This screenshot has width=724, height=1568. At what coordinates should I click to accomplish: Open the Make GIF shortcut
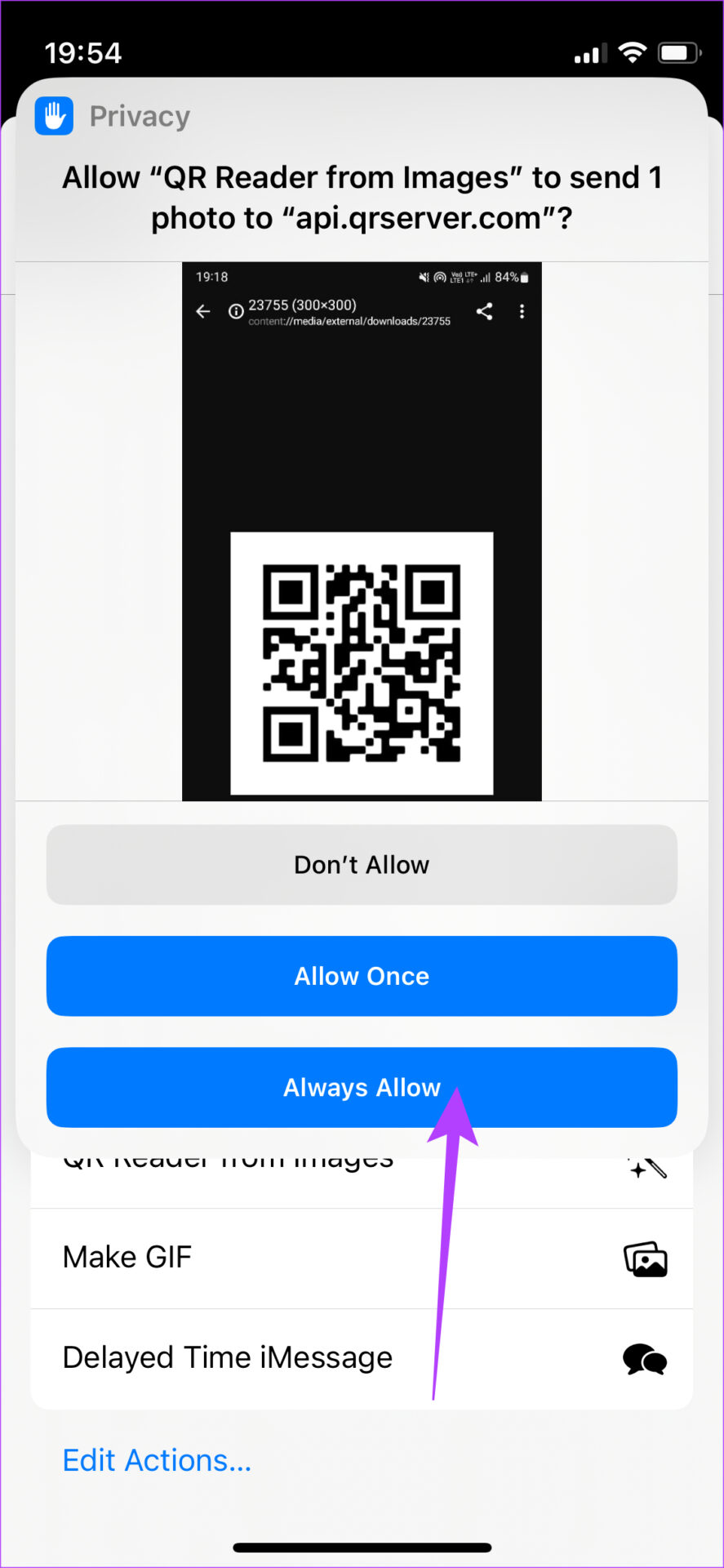[x=362, y=1258]
